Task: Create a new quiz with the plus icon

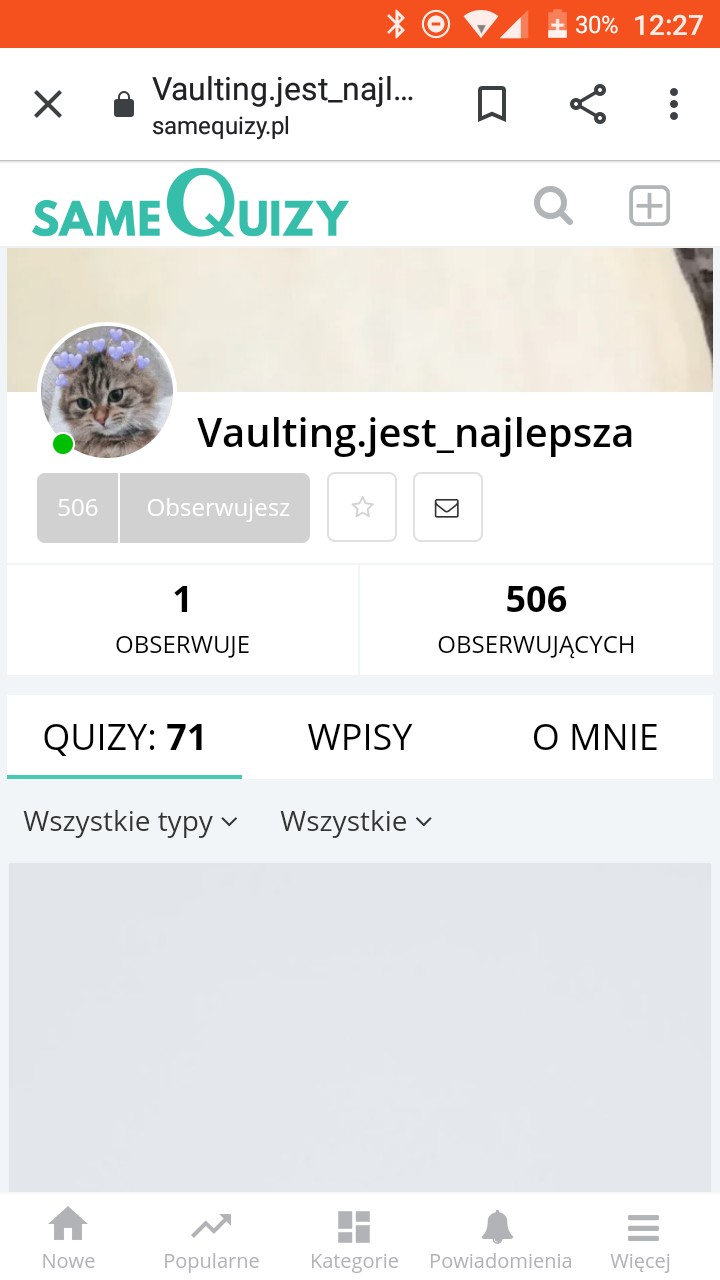Action: (x=649, y=206)
